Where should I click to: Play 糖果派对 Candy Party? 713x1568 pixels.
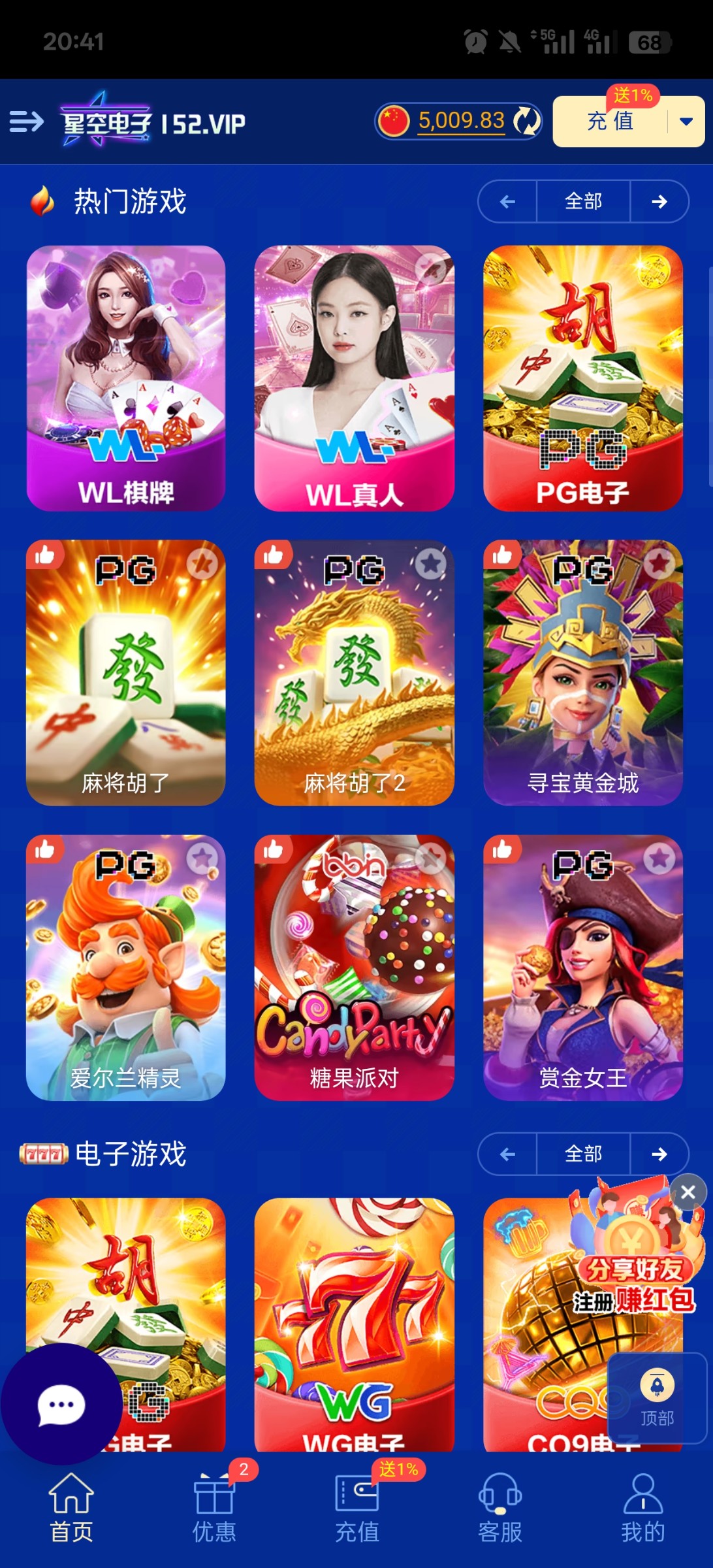pos(354,967)
